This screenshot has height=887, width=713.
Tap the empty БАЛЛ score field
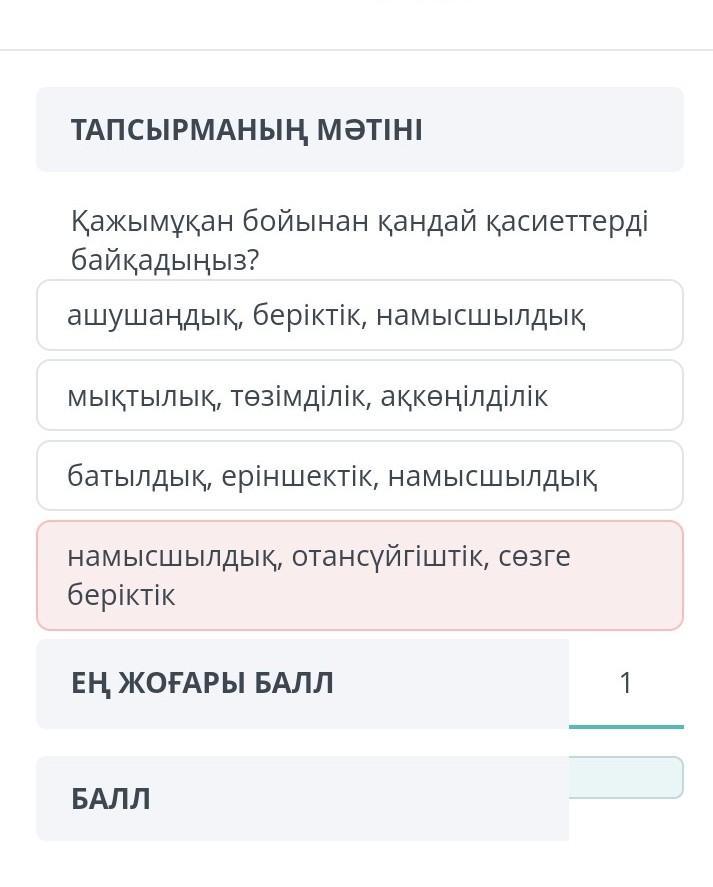tap(626, 778)
